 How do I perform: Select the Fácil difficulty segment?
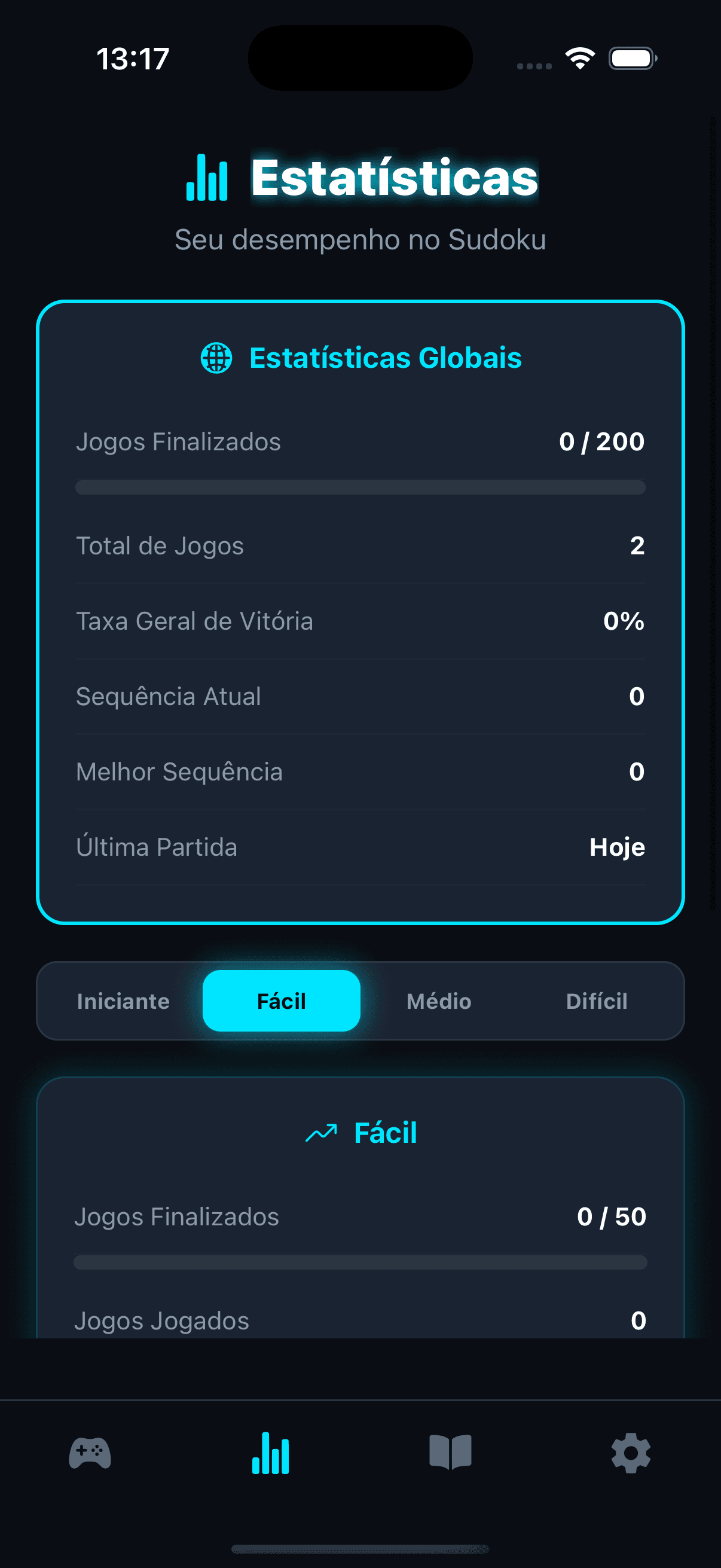click(x=281, y=1001)
